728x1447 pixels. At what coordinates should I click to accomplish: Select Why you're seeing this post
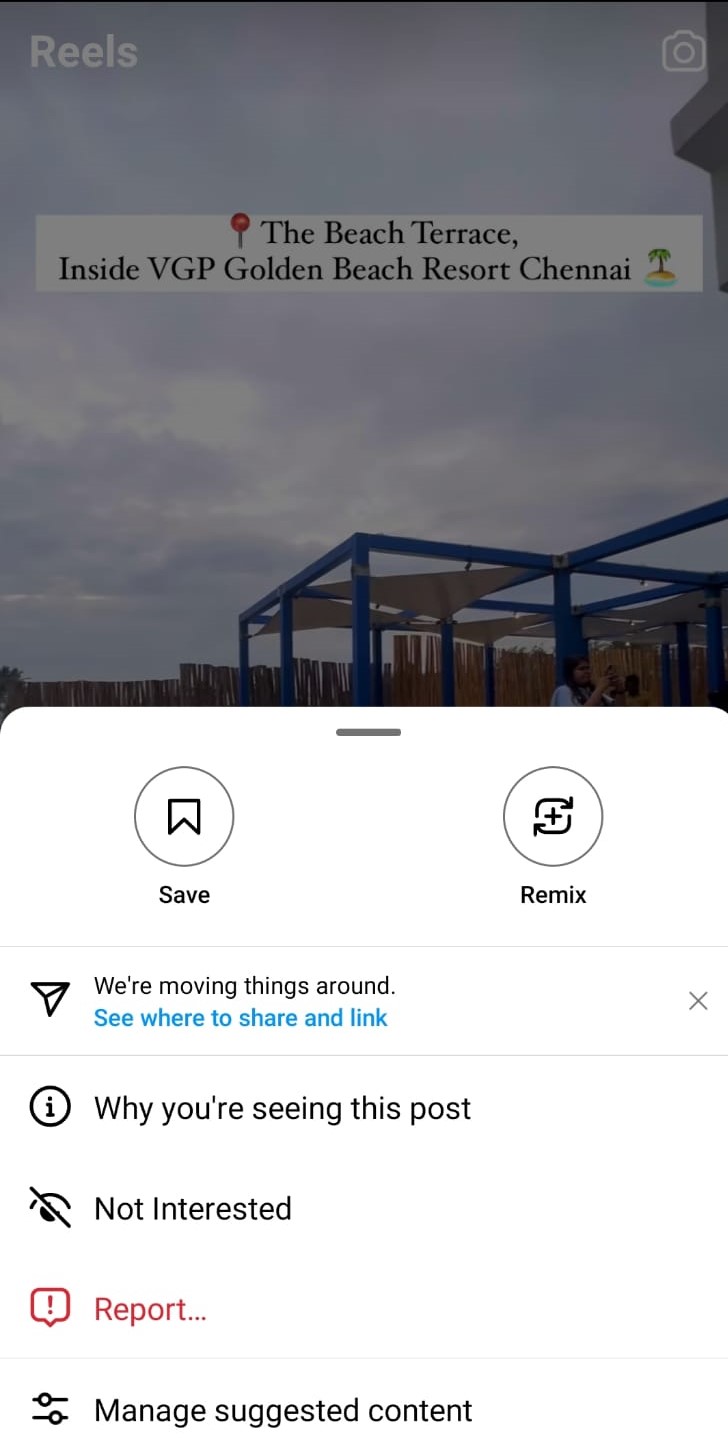[282, 1107]
